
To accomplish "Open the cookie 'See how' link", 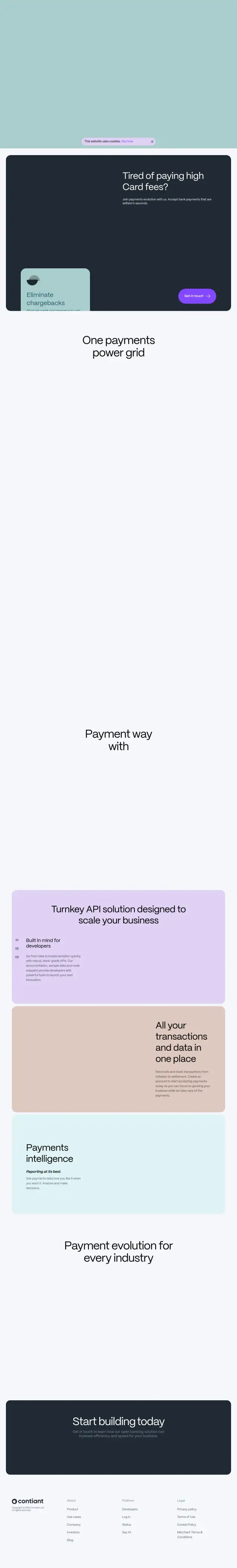I will point(127,141).
